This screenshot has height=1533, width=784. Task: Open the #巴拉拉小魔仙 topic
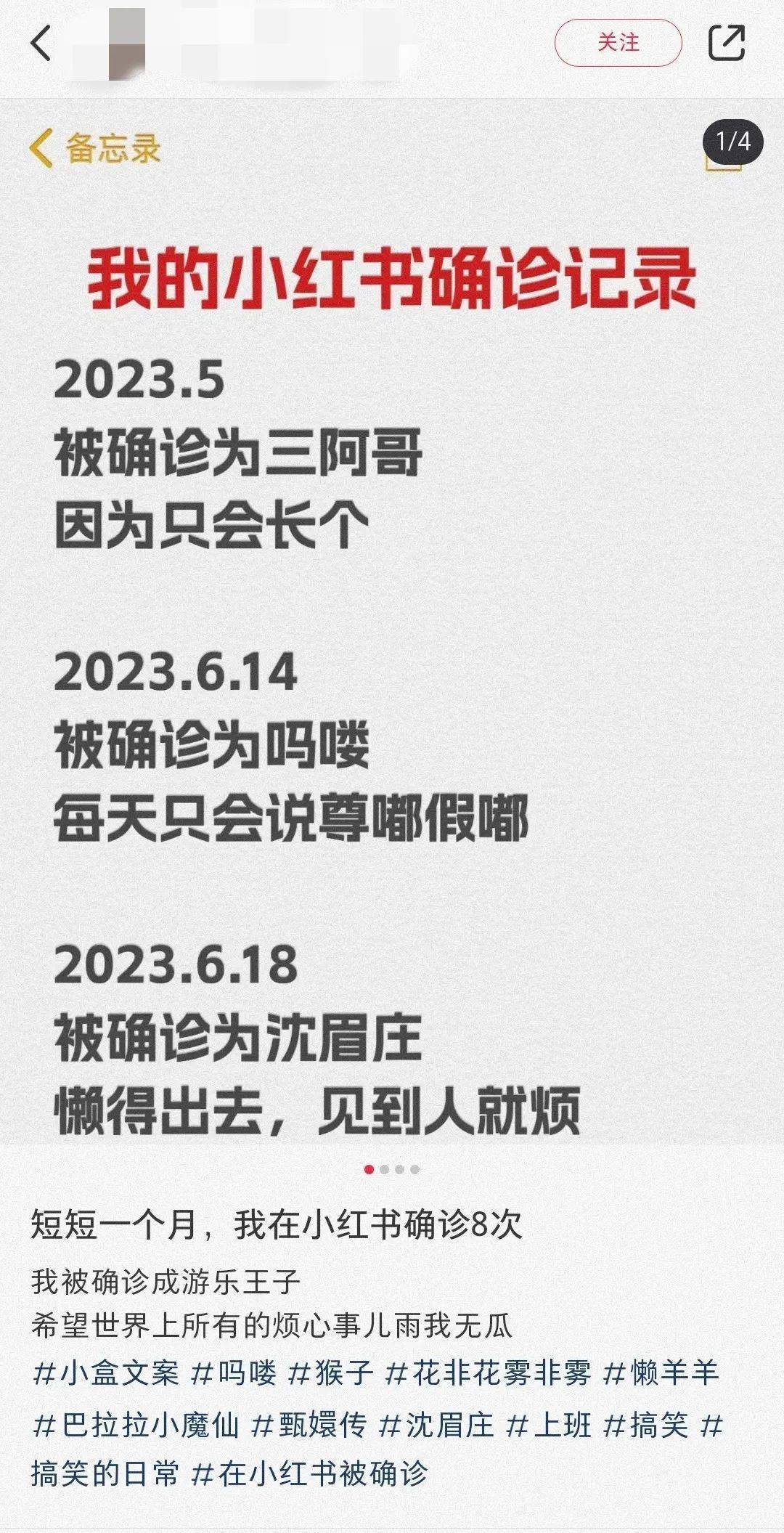pyautogui.click(x=136, y=1426)
